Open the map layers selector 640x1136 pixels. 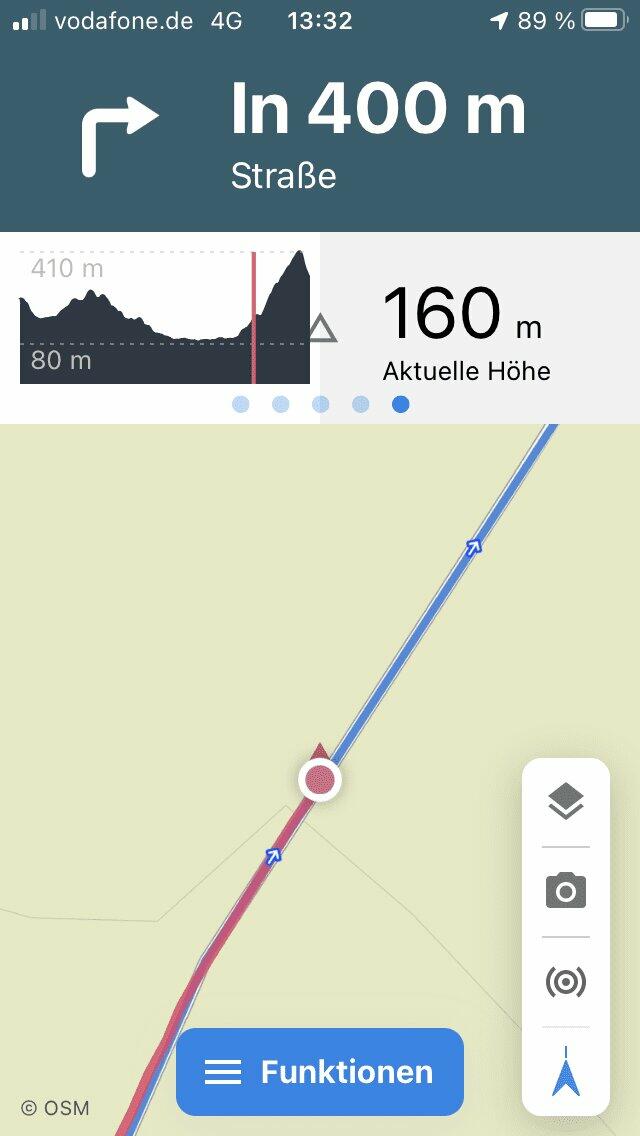tap(565, 802)
